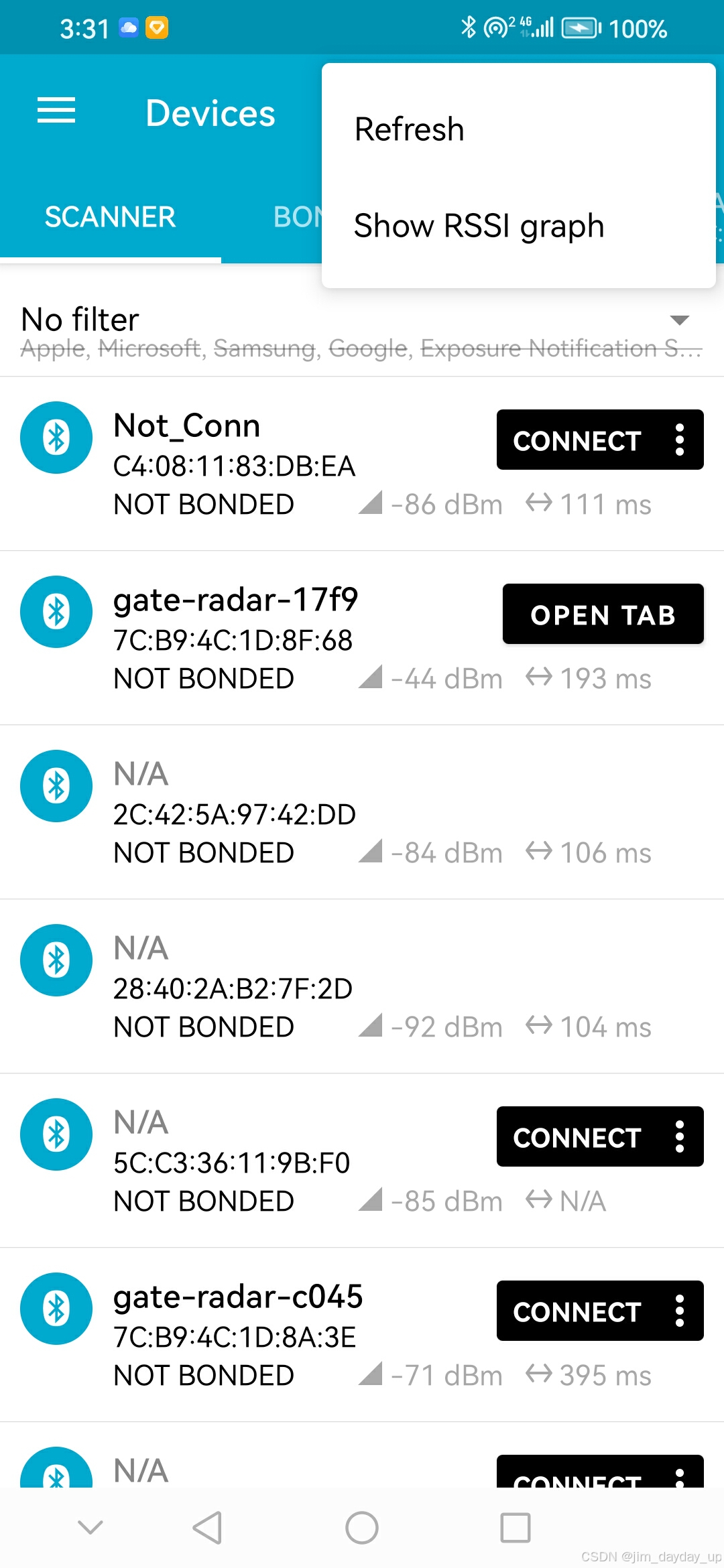Click the Bluetooth status icon in the status bar
Image resolution: width=724 pixels, height=1568 pixels.
tap(468, 27)
